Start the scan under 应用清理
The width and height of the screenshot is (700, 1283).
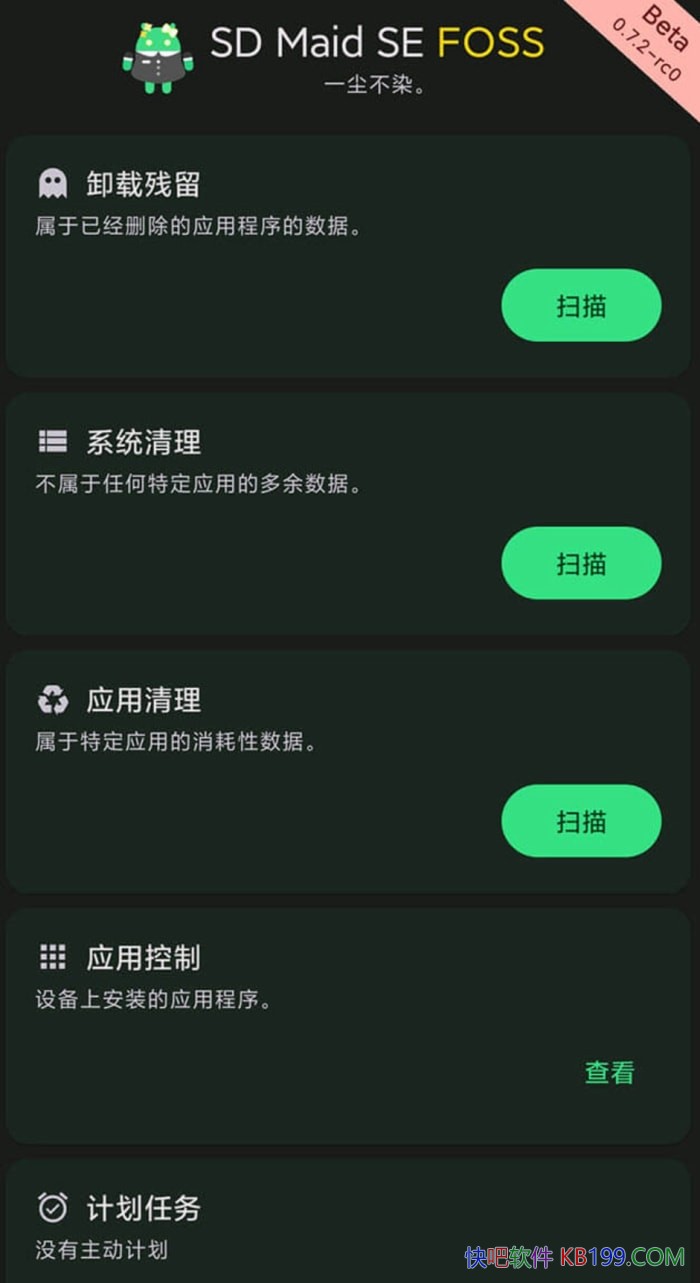pos(581,821)
